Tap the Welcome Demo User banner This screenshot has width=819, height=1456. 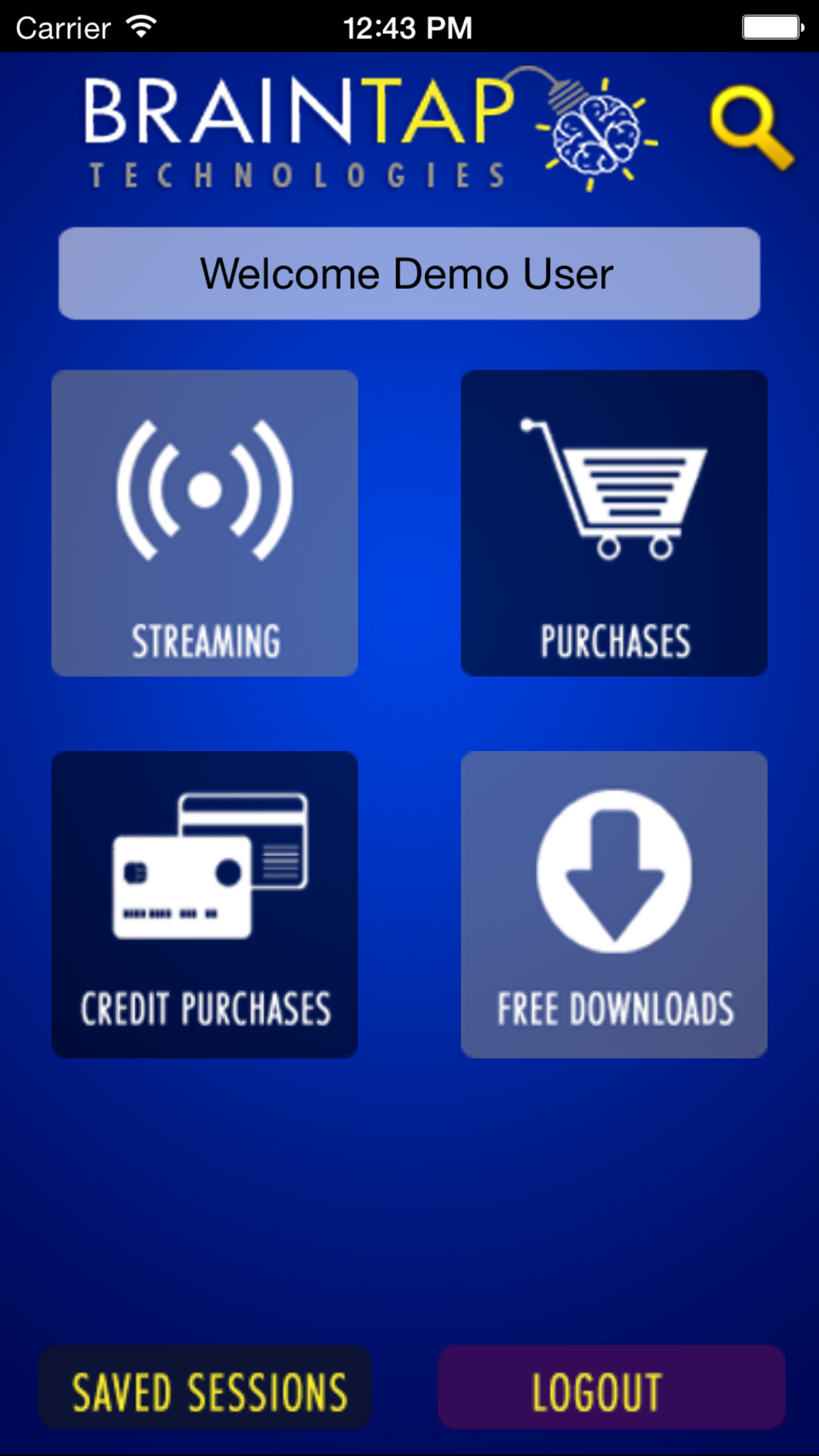[x=408, y=273]
